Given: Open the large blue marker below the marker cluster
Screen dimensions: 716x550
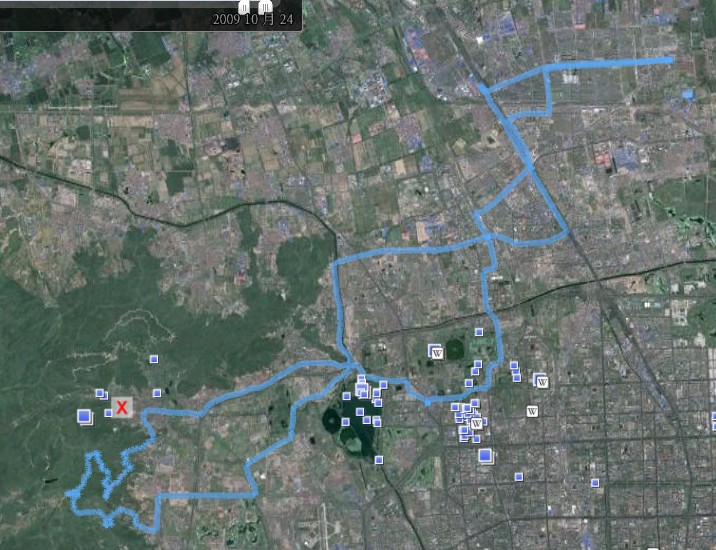Looking at the screenshot, I should 485,456.
